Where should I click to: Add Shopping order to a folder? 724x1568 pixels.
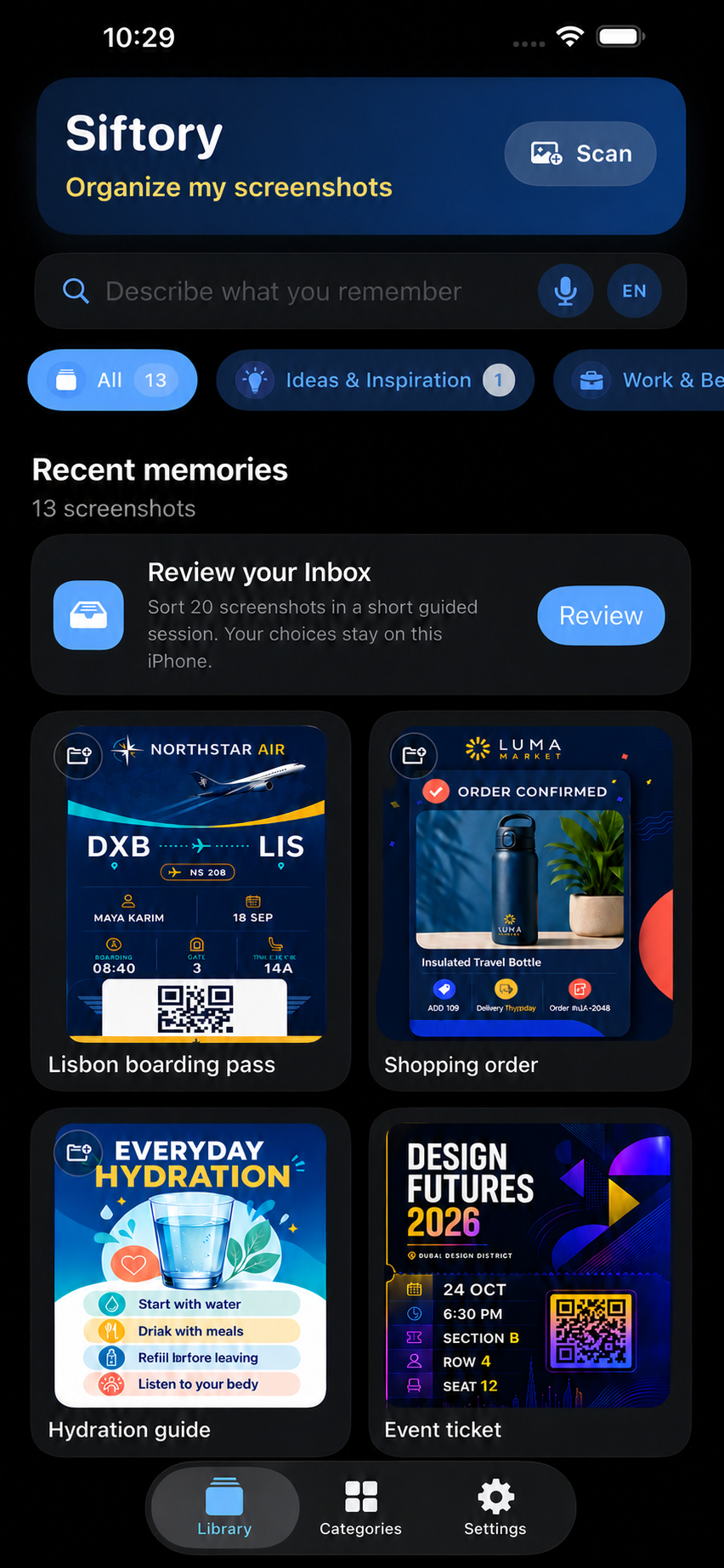414,754
